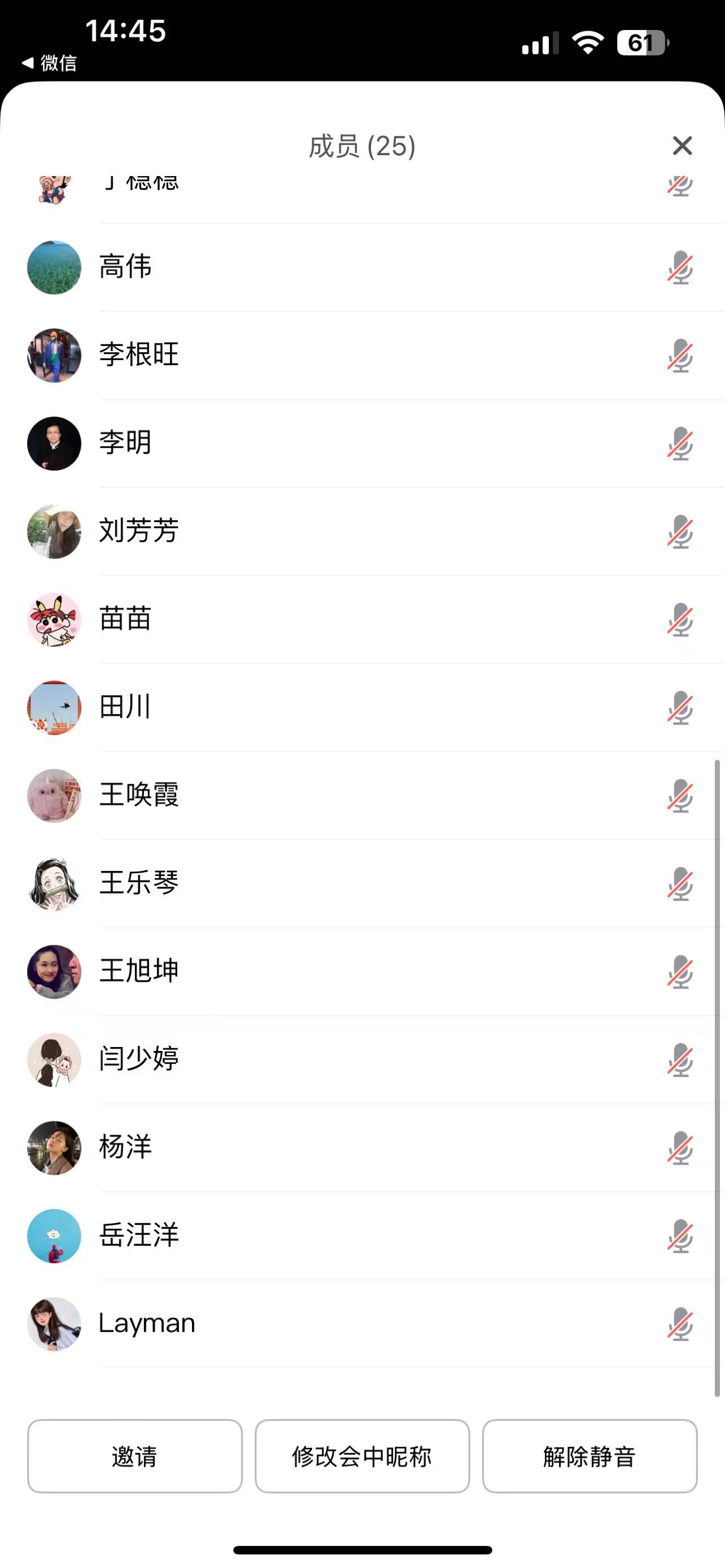Viewport: 725px width, 1568px height.
Task: Unmute yourself with 解除静音
Action: [x=589, y=1456]
